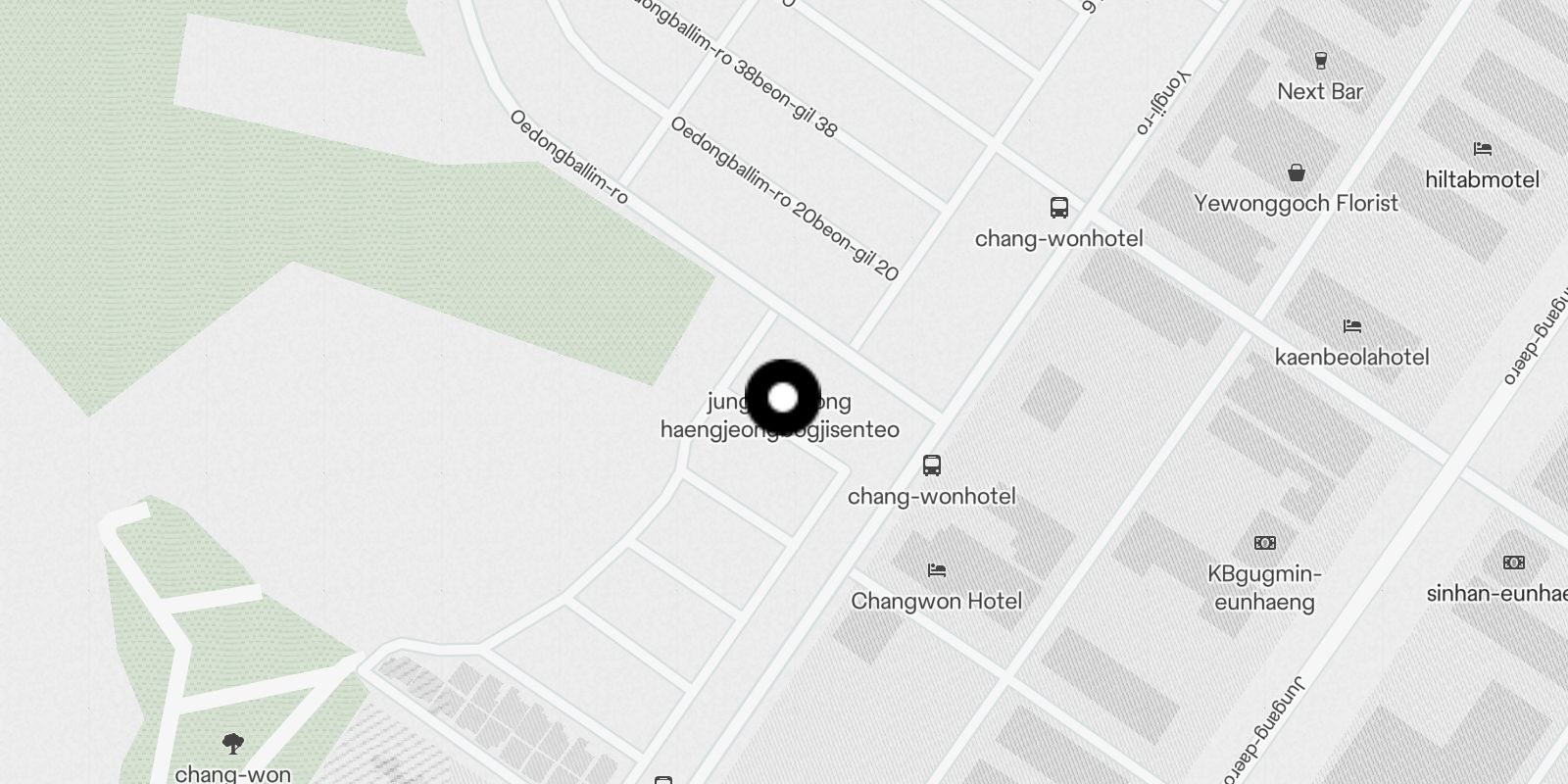This screenshot has height=784, width=1568.
Task: Select the Yewonggoch Florist shop marker
Action: point(1296,173)
